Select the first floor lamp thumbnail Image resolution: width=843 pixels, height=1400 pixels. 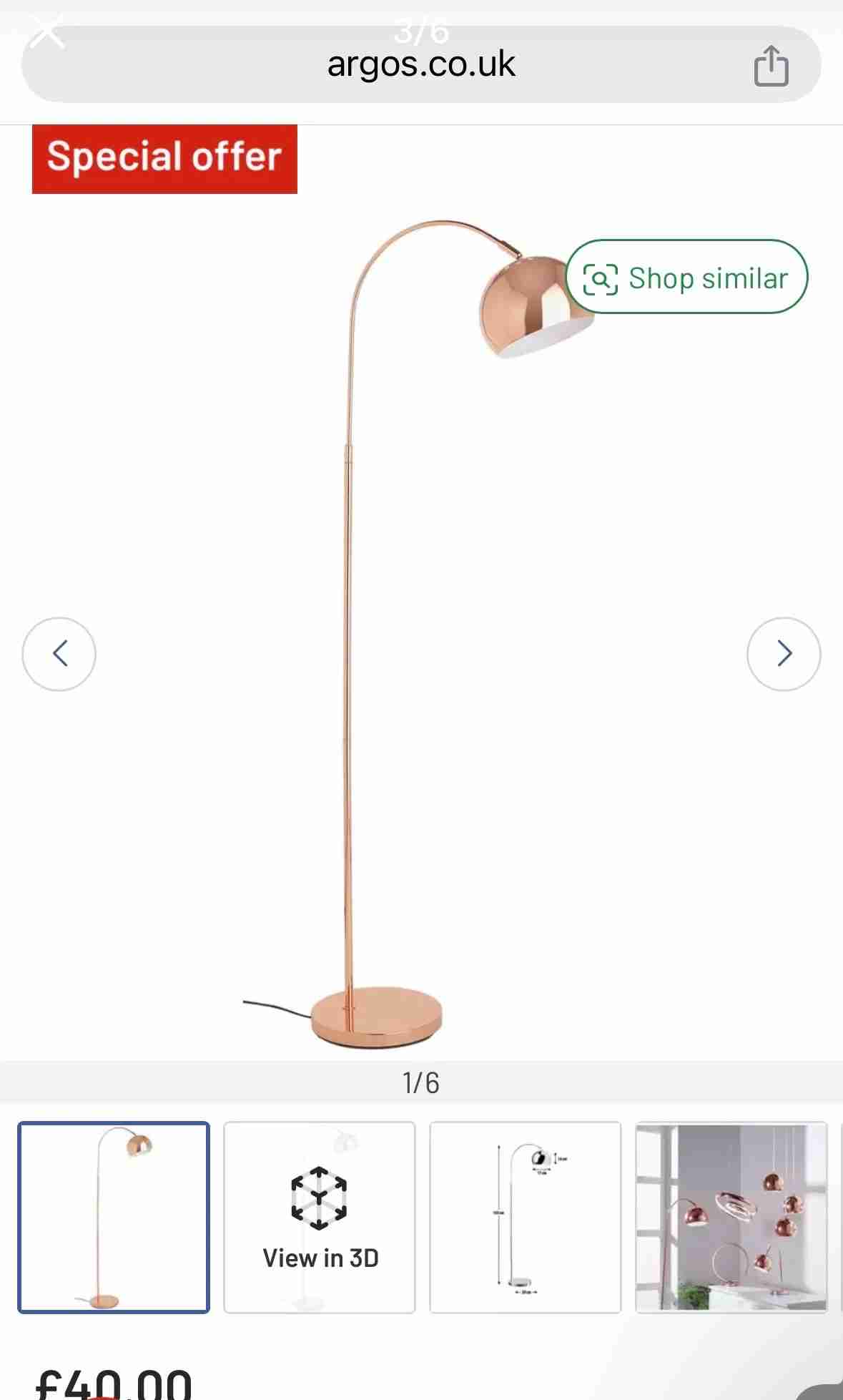114,1218
